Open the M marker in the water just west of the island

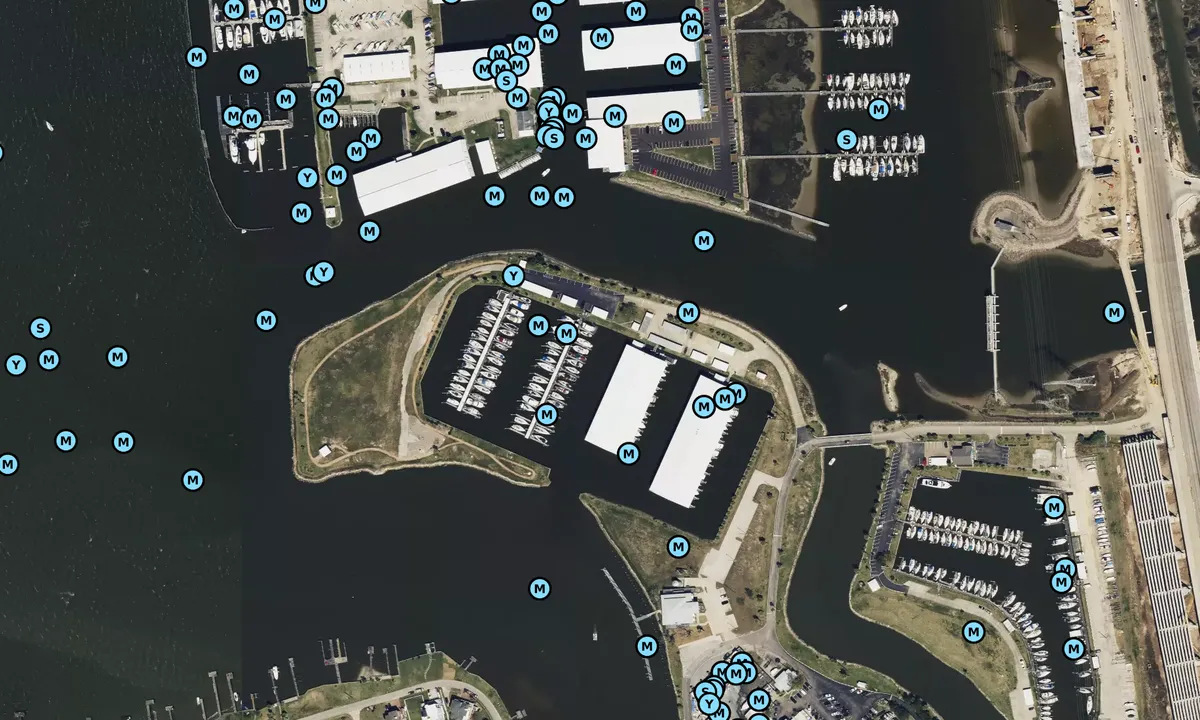[266, 320]
